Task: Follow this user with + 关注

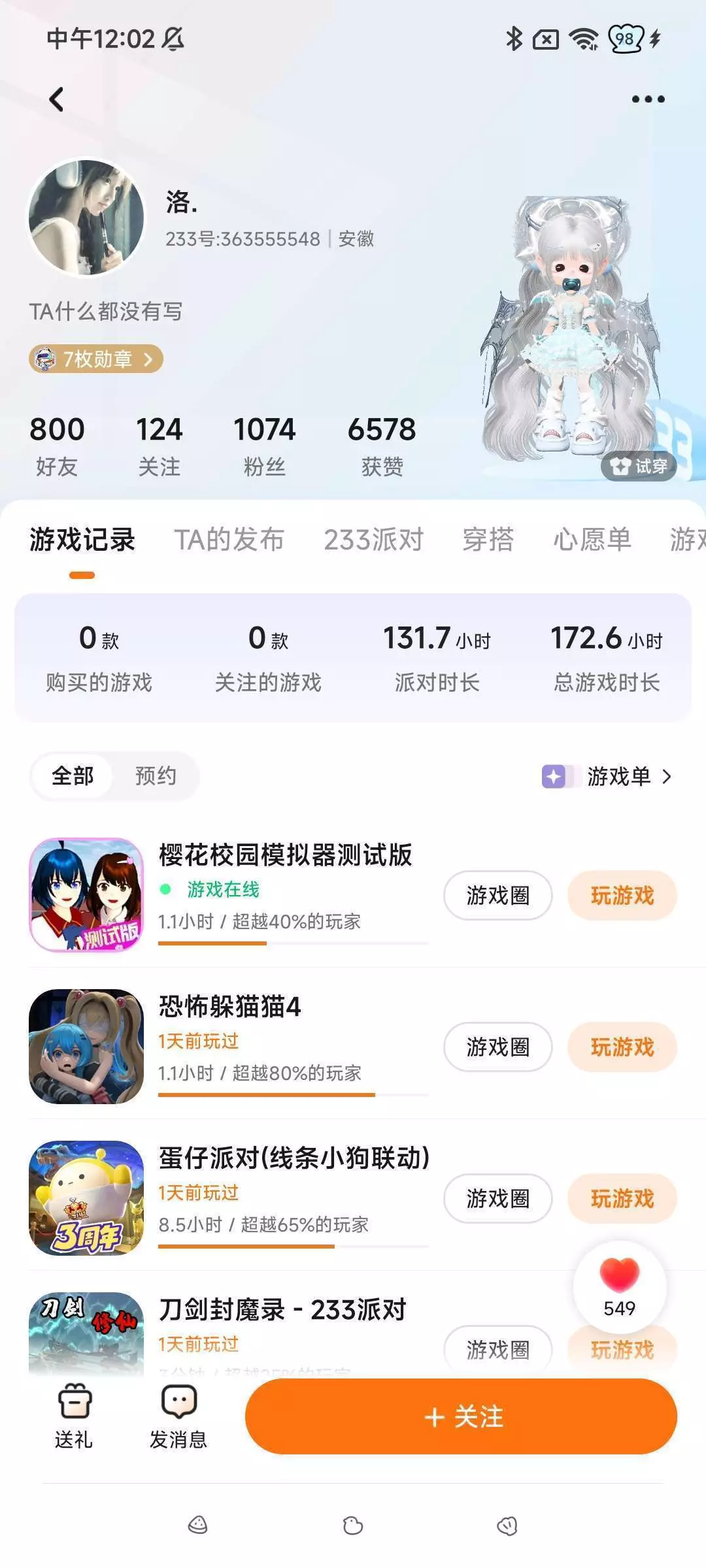Action: 461,1416
